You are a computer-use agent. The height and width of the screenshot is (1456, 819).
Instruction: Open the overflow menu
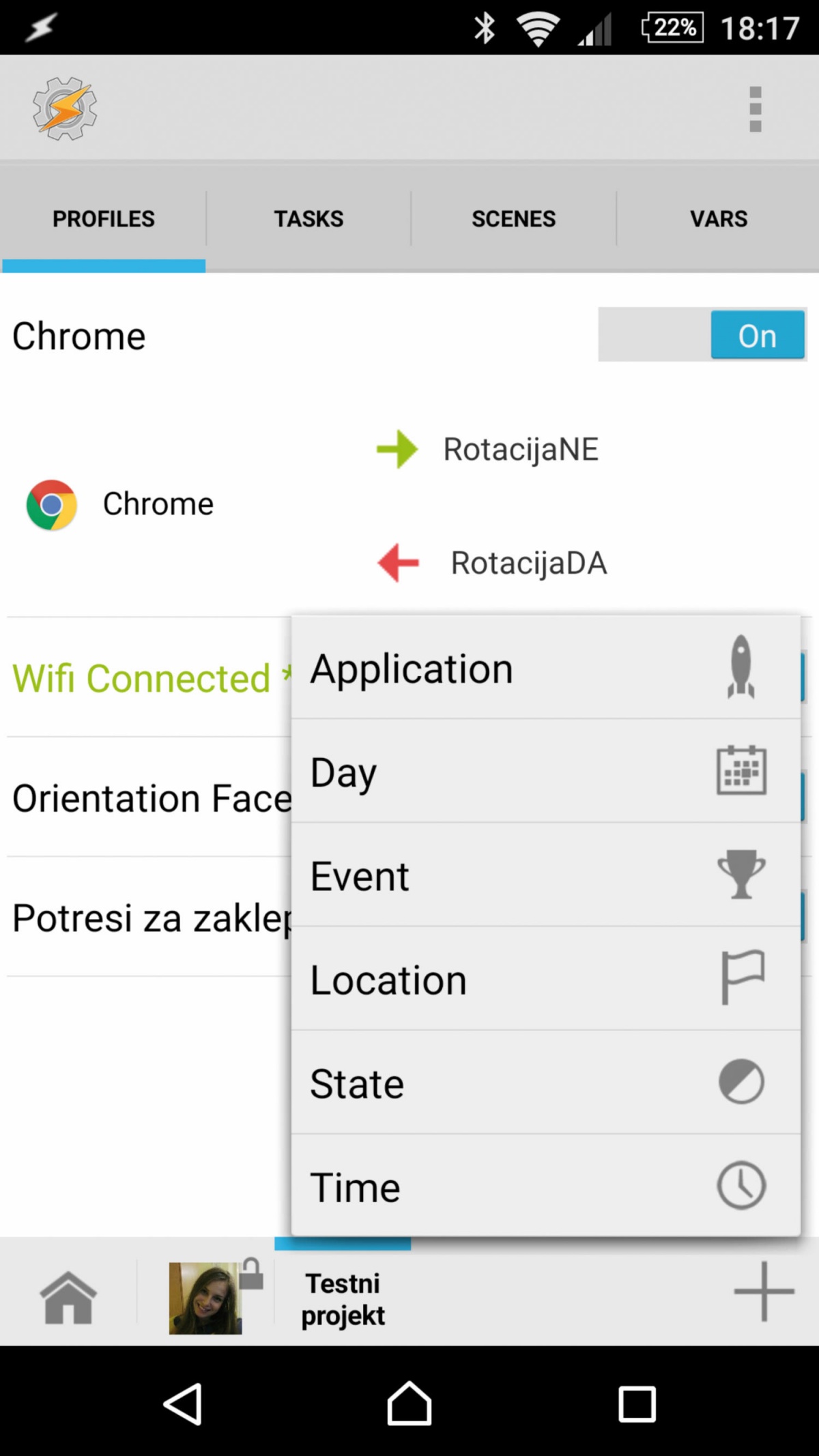pos(755,109)
